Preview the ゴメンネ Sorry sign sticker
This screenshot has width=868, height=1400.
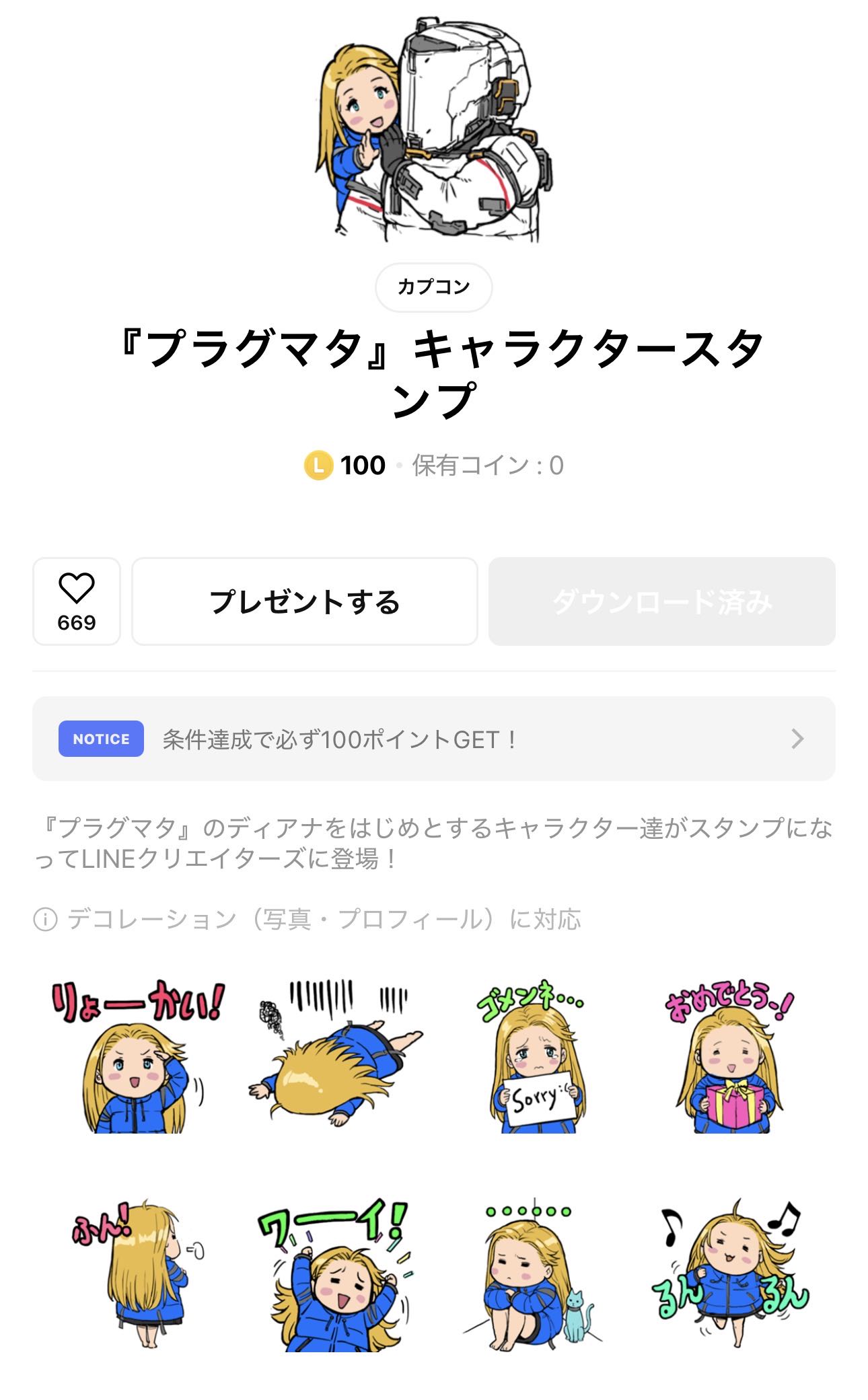tap(533, 1058)
